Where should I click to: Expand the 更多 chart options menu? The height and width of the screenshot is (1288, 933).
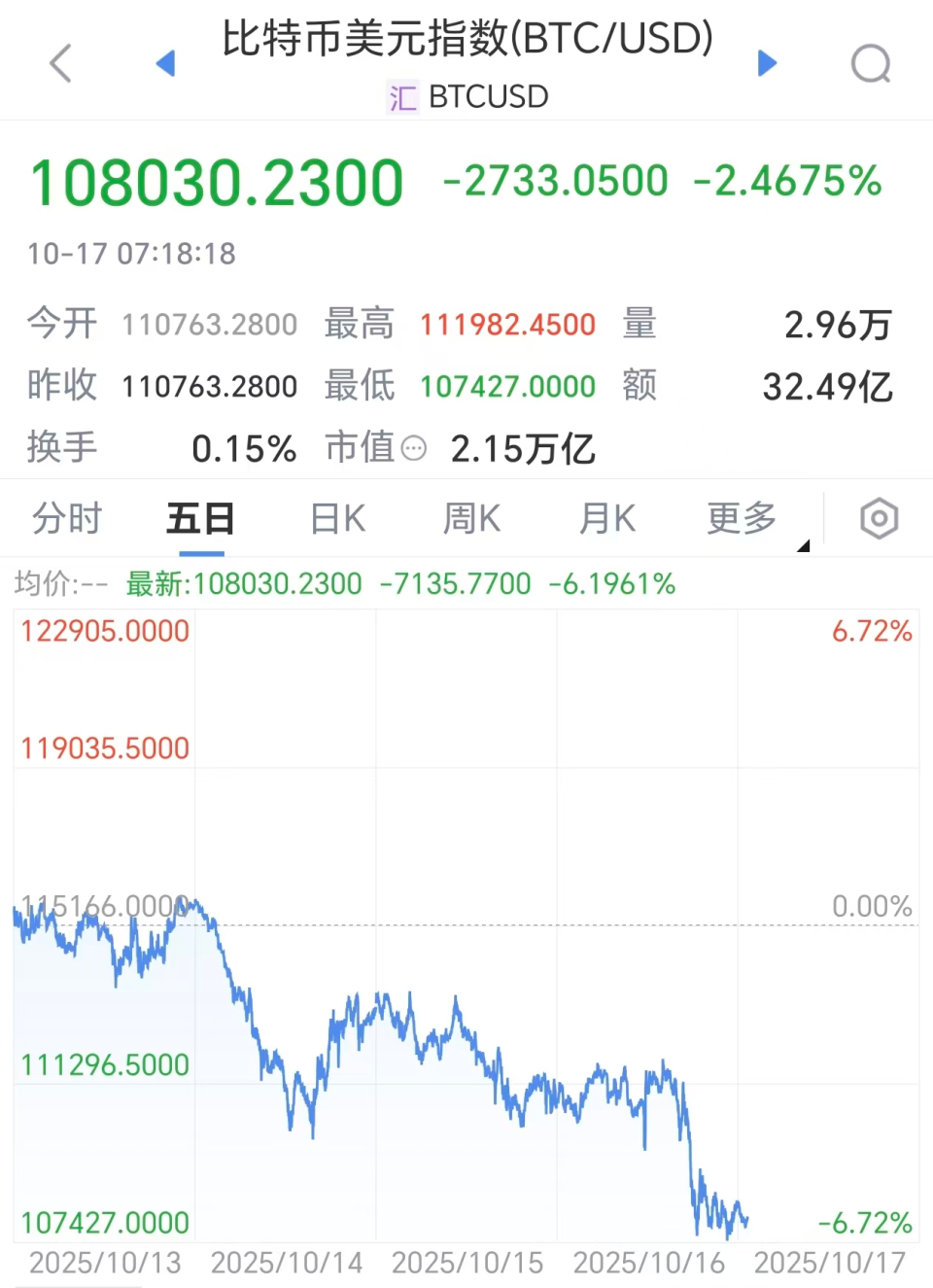point(741,518)
